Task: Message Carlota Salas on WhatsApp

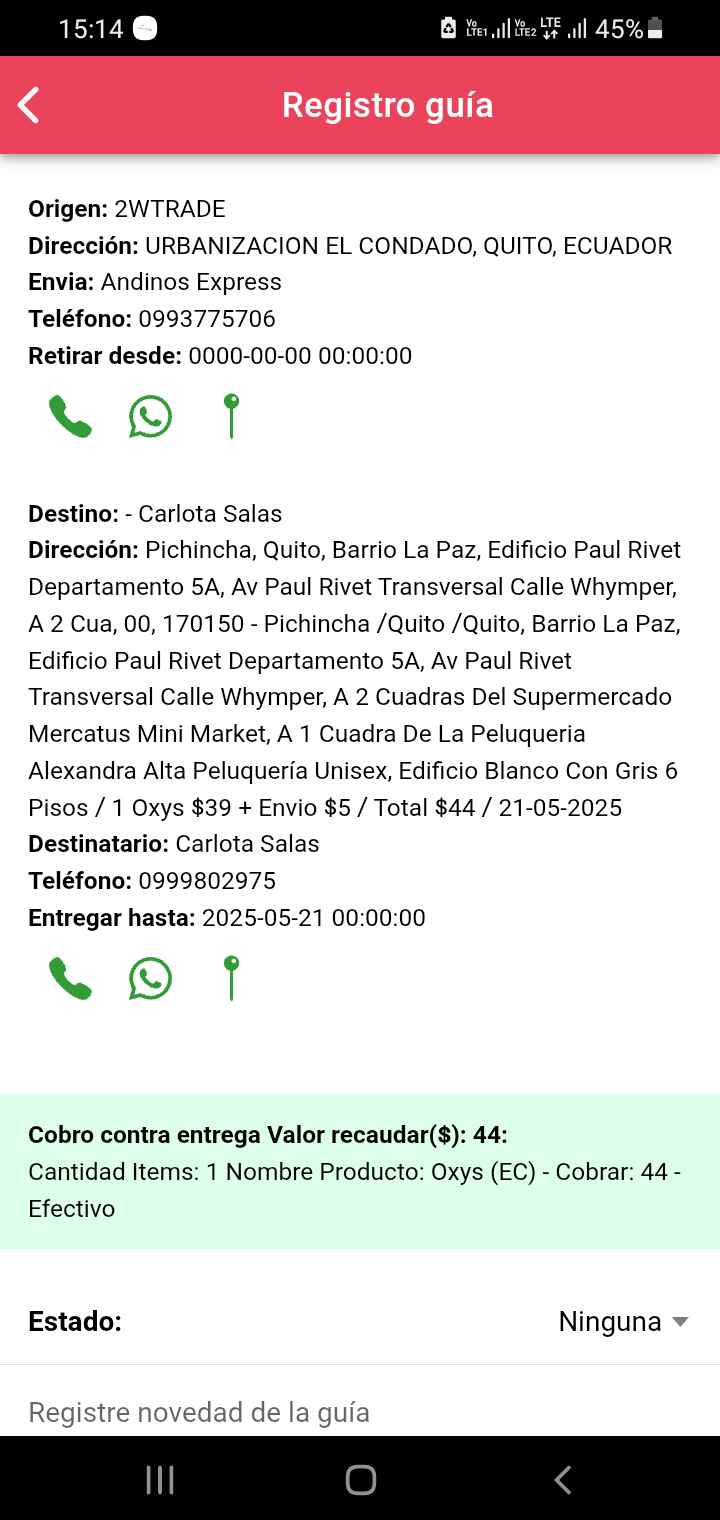Action: tap(150, 978)
